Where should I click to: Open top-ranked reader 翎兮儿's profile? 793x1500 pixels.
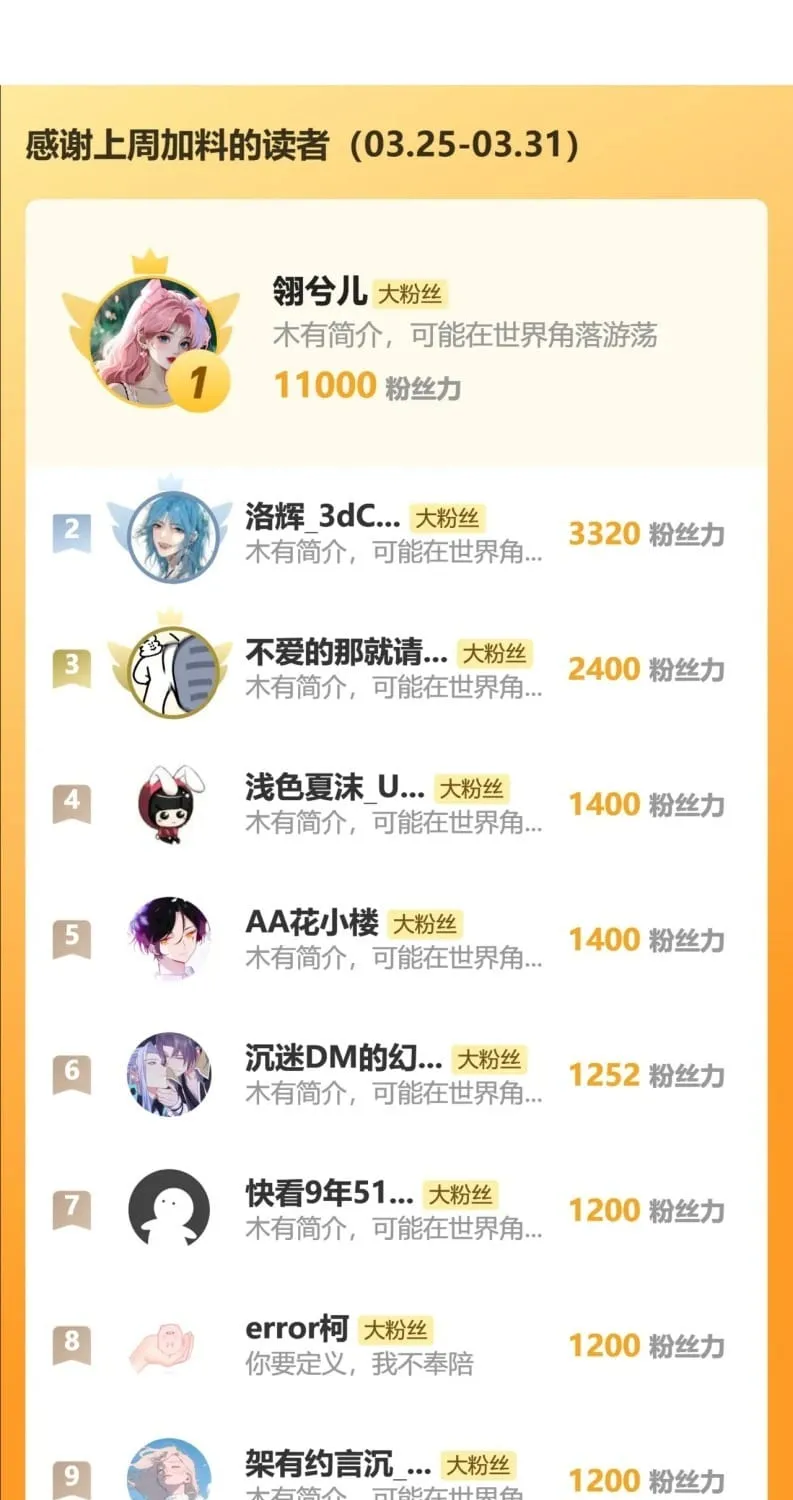(x=318, y=292)
